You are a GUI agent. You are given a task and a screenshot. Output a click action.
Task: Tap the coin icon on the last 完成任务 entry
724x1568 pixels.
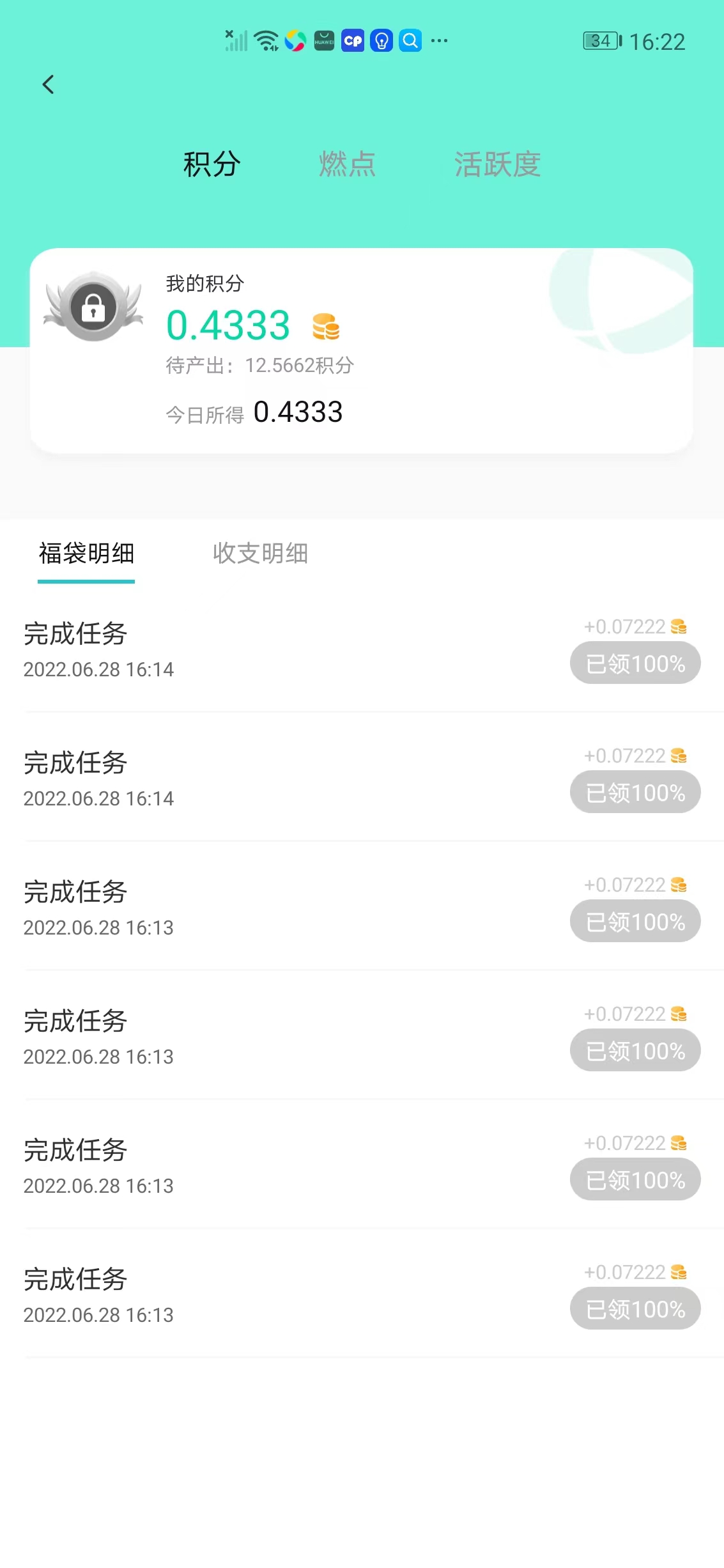click(679, 1272)
